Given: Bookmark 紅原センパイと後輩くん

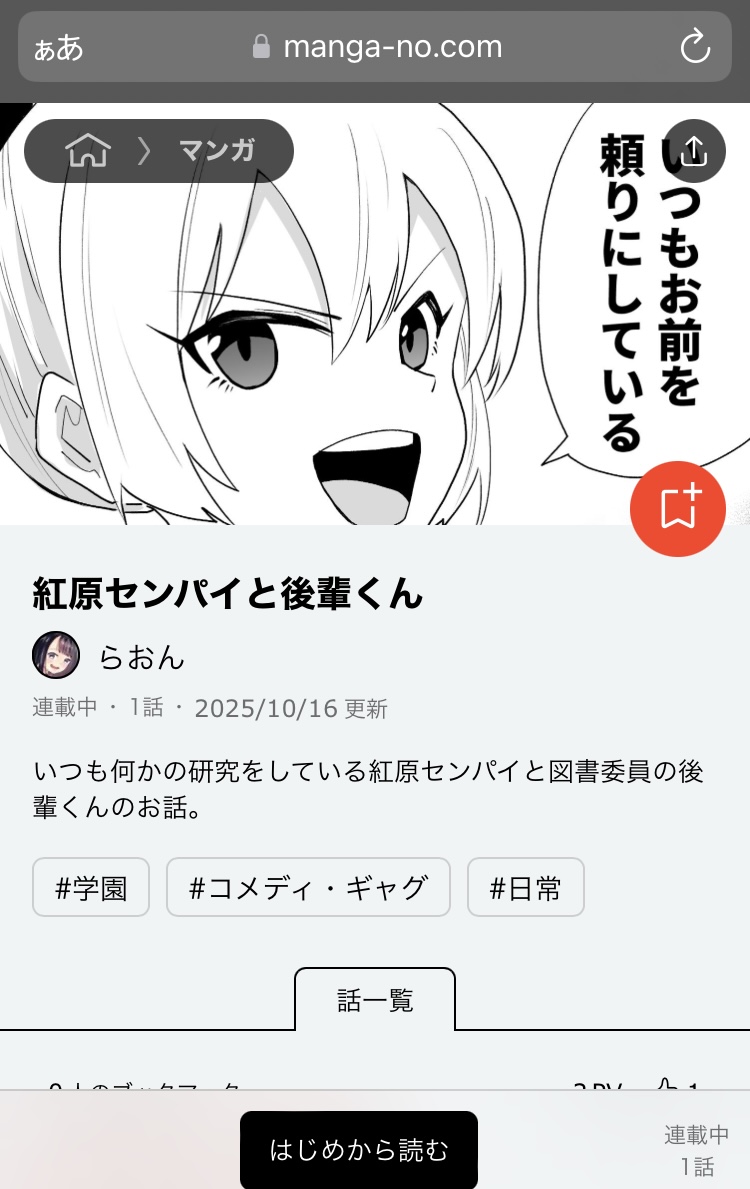Looking at the screenshot, I should tap(677, 508).
